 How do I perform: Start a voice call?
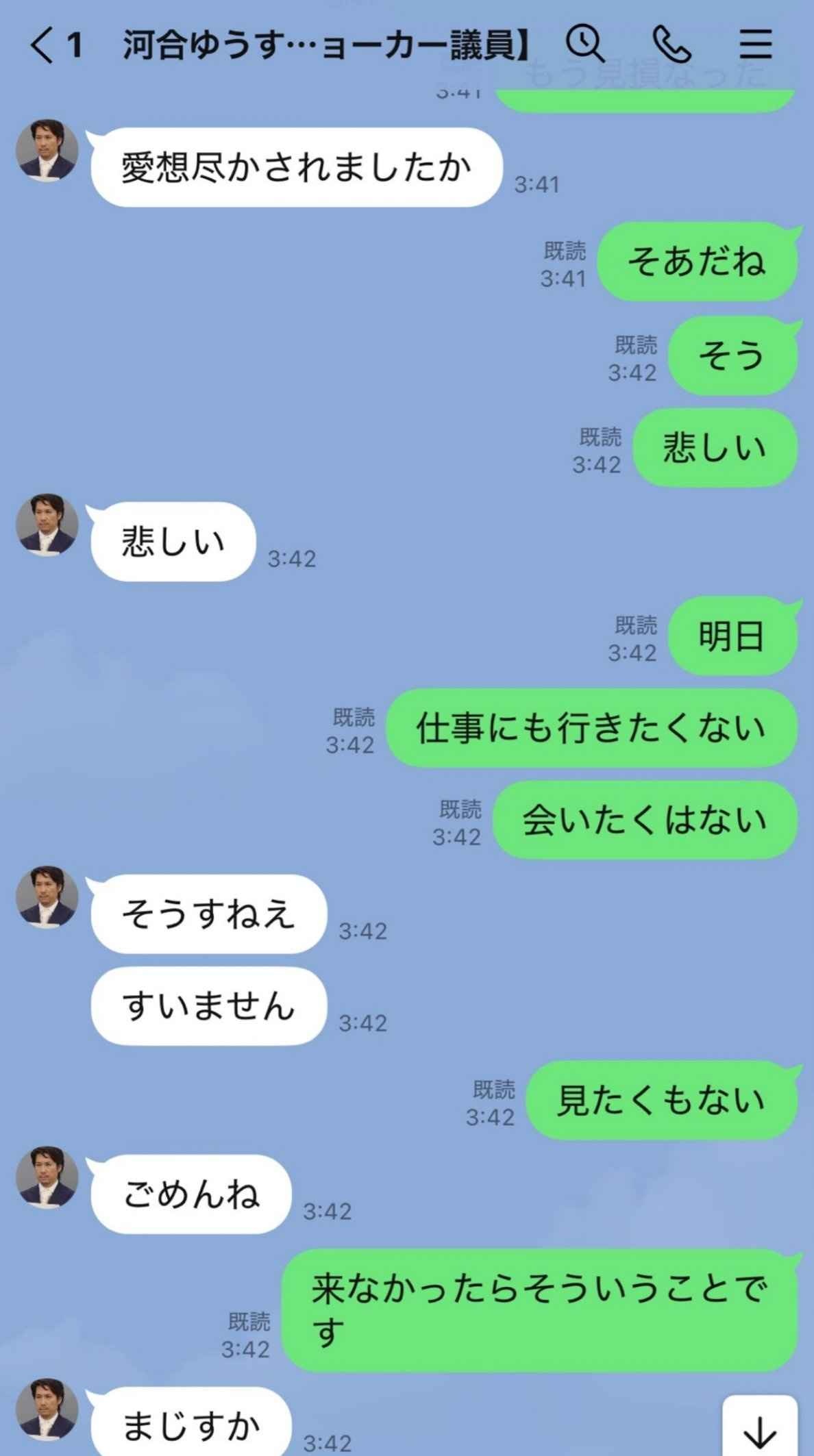coord(671,45)
